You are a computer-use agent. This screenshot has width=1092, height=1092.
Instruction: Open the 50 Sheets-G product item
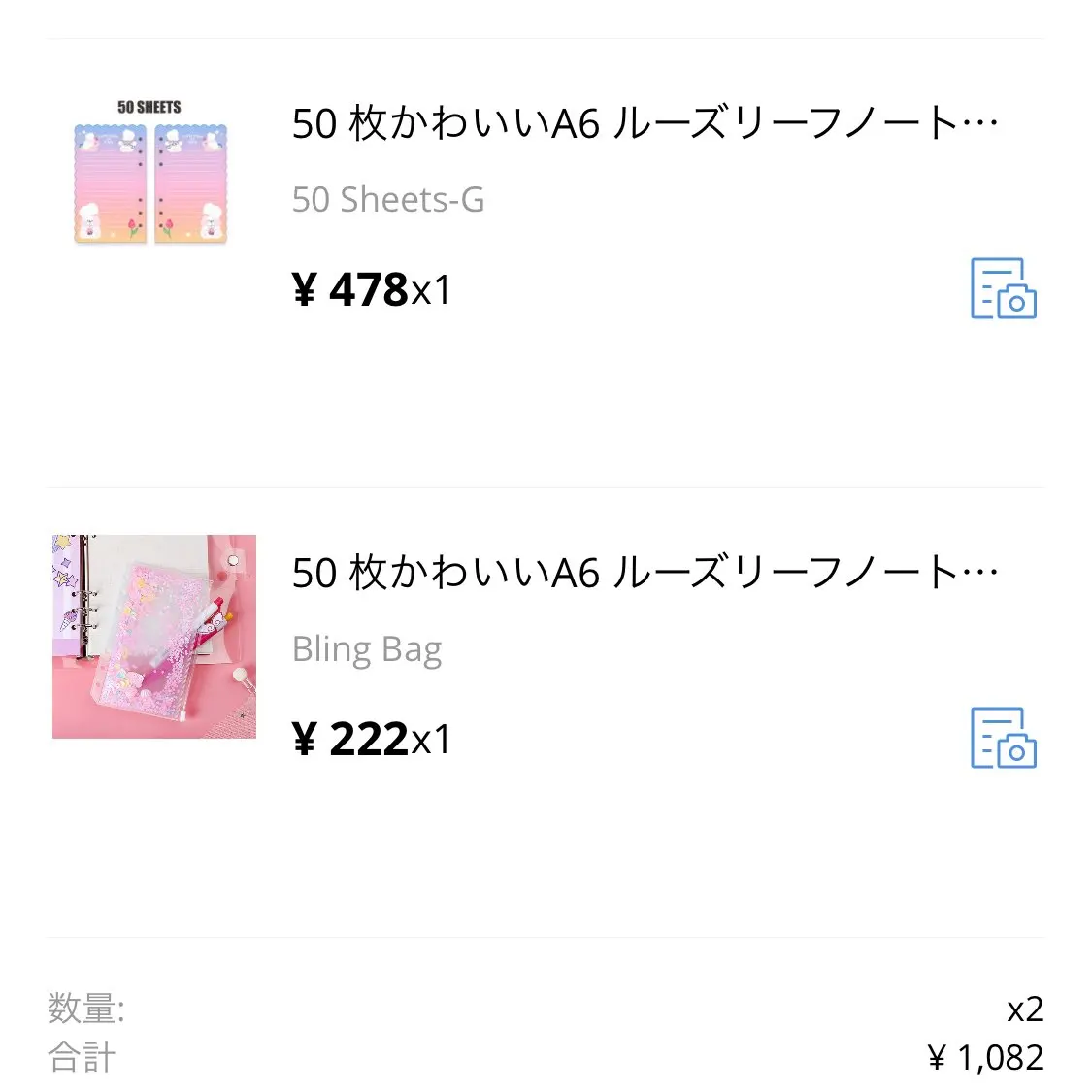click(644, 124)
